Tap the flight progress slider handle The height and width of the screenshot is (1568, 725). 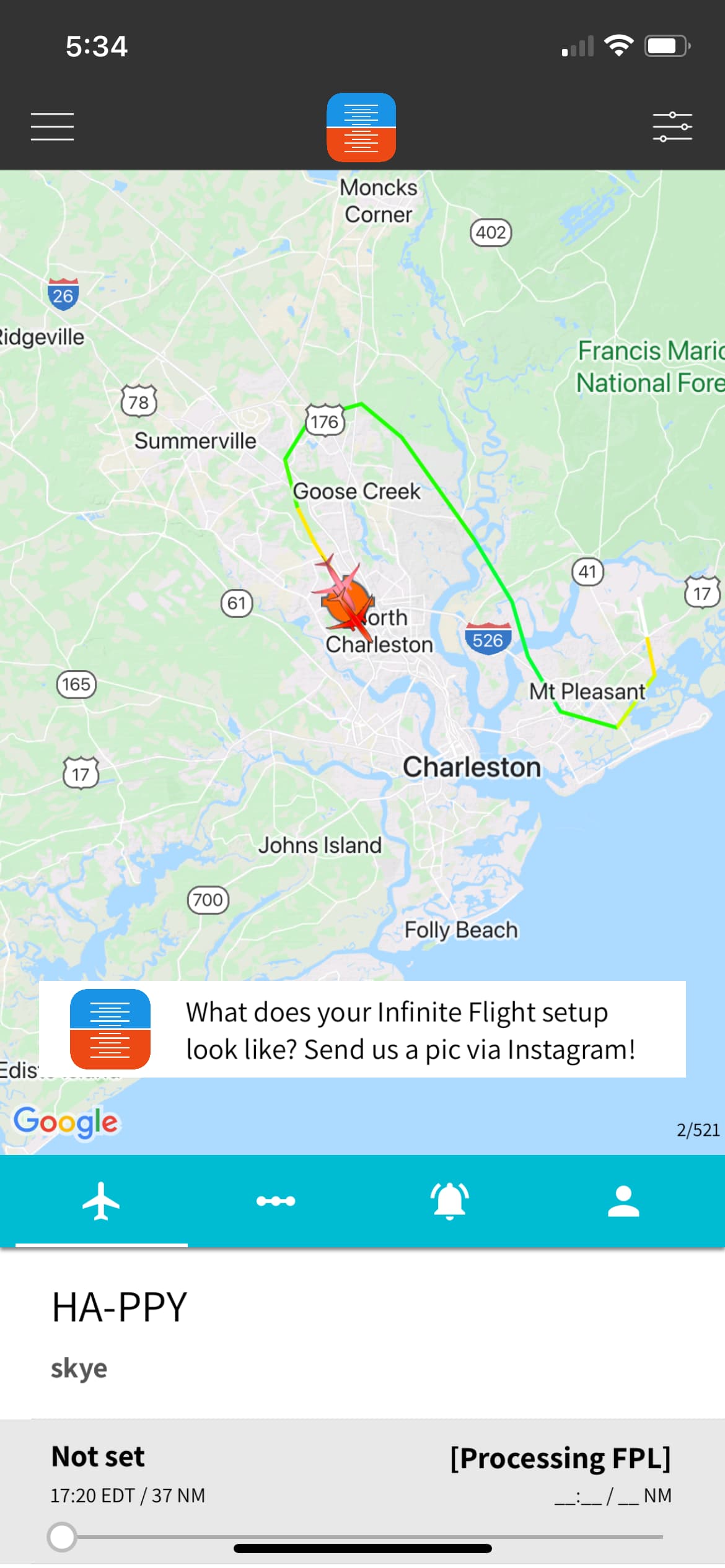click(63, 1536)
